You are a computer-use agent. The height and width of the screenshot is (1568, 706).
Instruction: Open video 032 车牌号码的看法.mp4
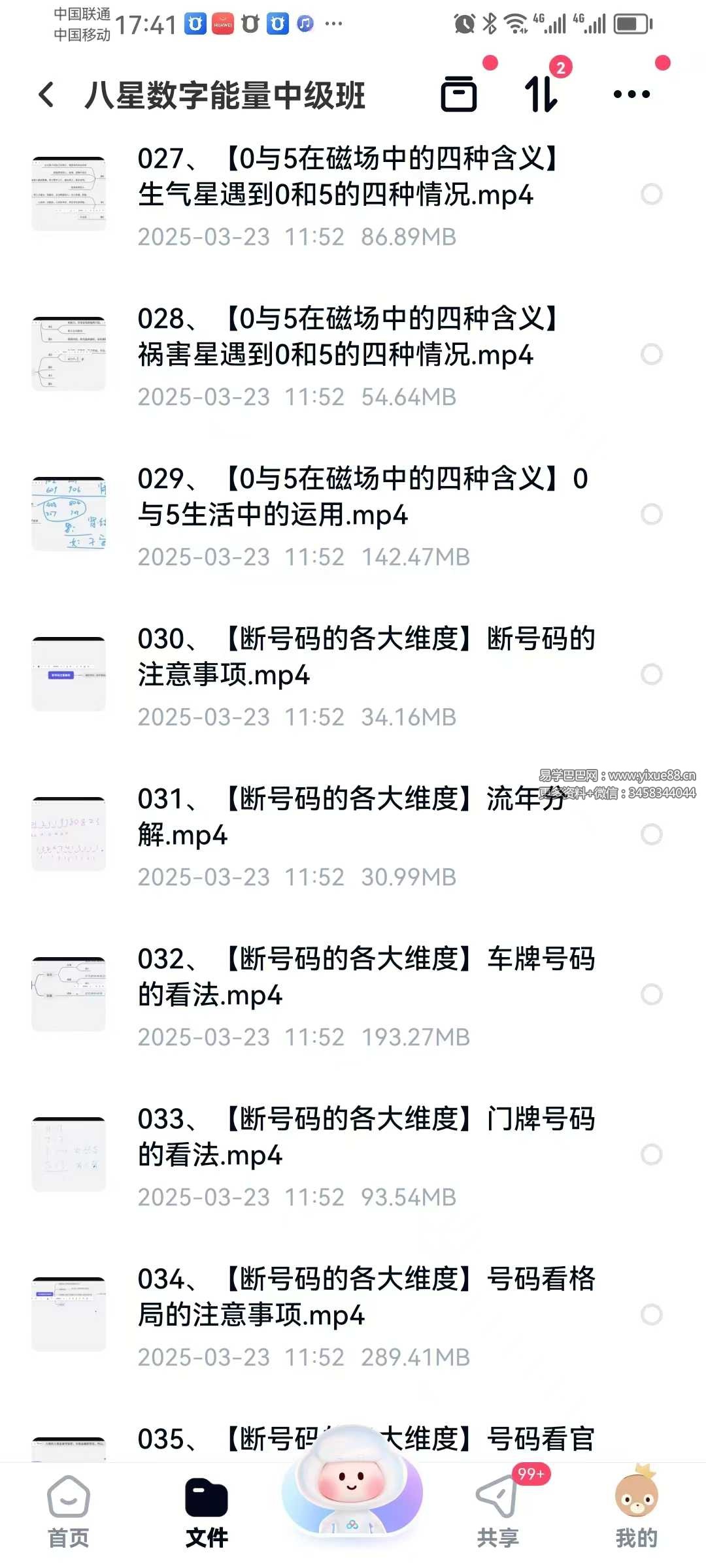[x=335, y=977]
